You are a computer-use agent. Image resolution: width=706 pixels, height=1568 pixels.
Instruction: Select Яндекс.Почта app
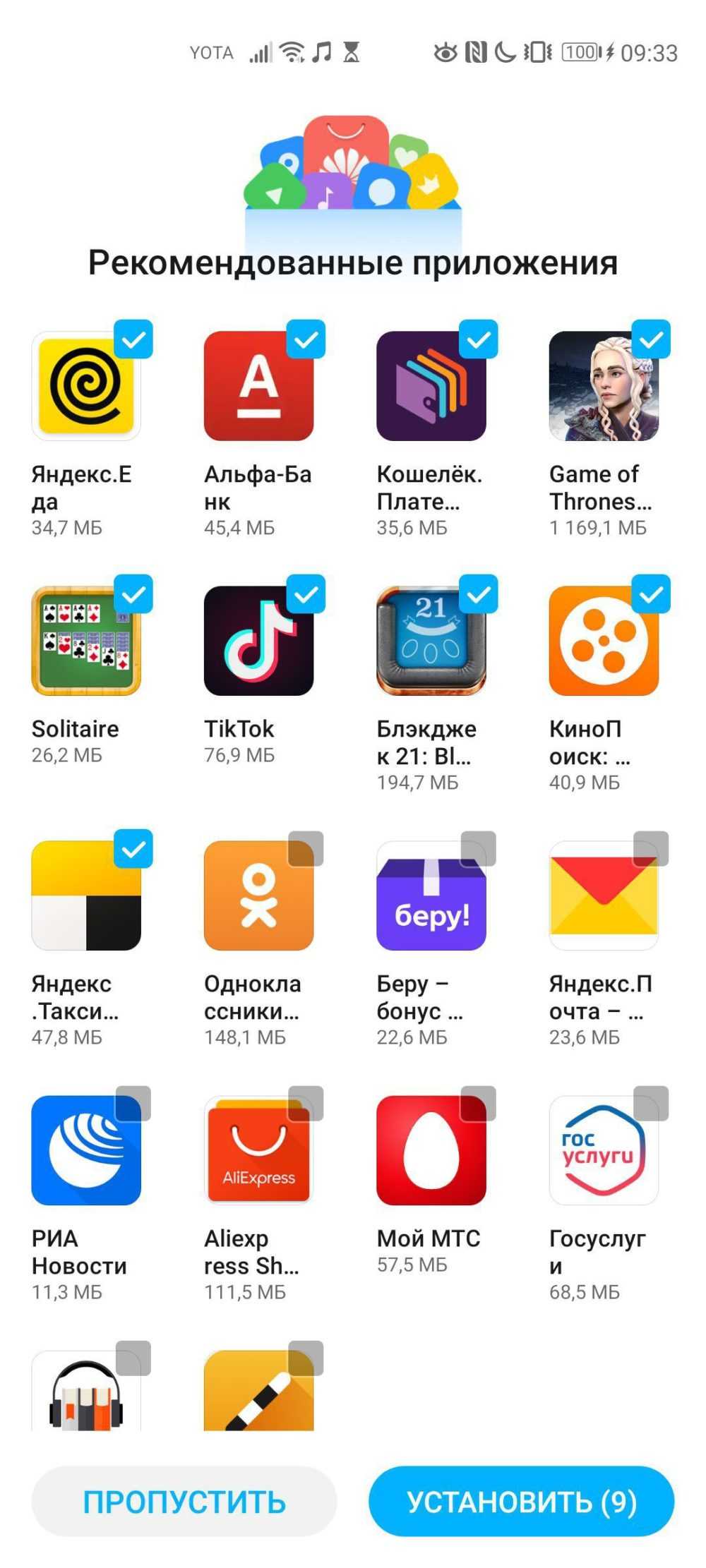click(651, 849)
